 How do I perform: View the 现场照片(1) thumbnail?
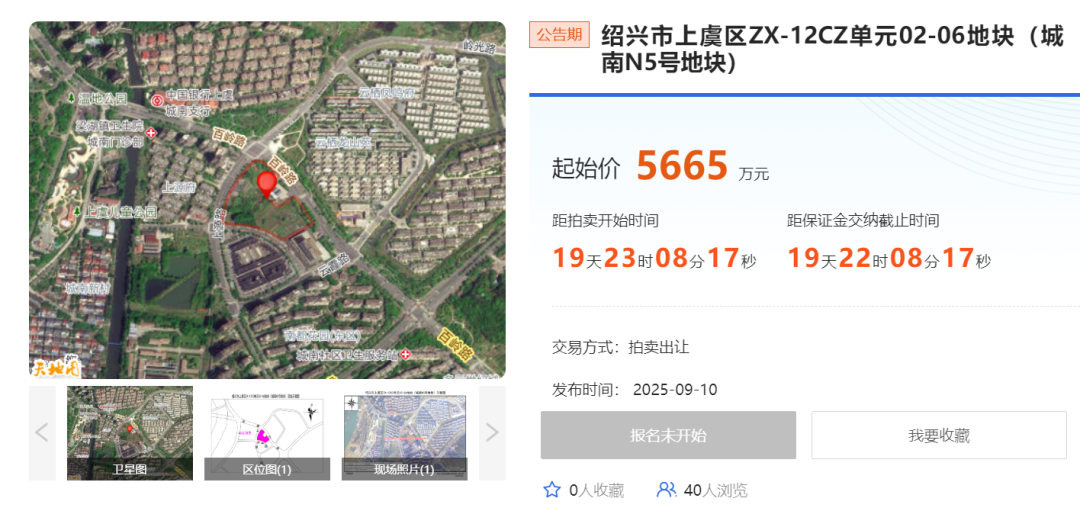(x=404, y=433)
